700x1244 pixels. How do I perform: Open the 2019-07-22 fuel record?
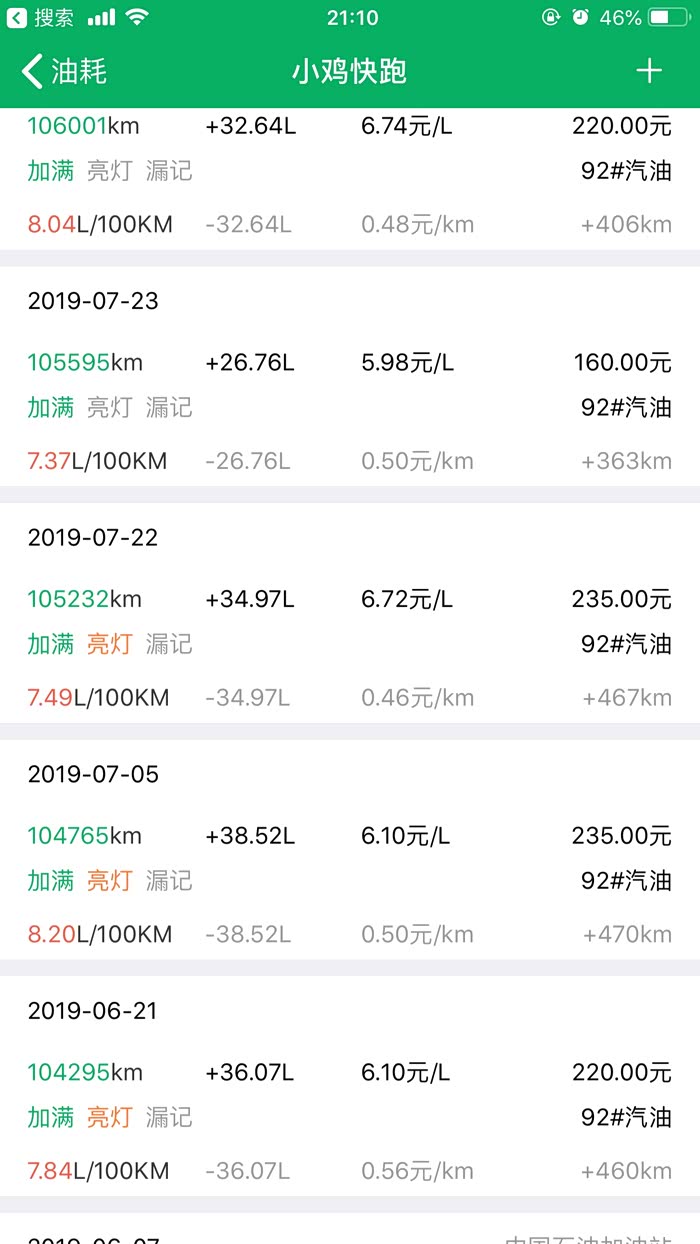(x=350, y=617)
